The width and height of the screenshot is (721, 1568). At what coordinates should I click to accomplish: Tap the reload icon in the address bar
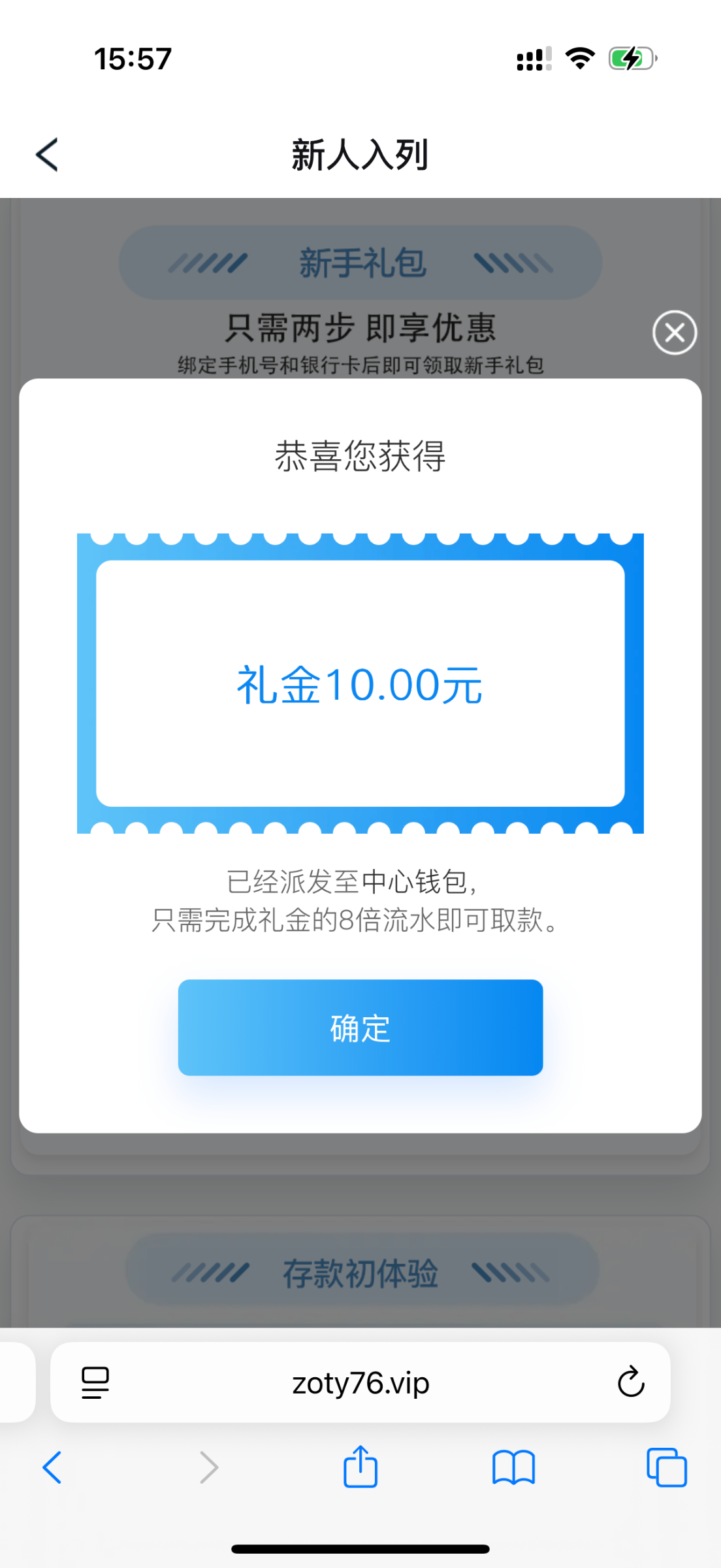click(x=629, y=1383)
